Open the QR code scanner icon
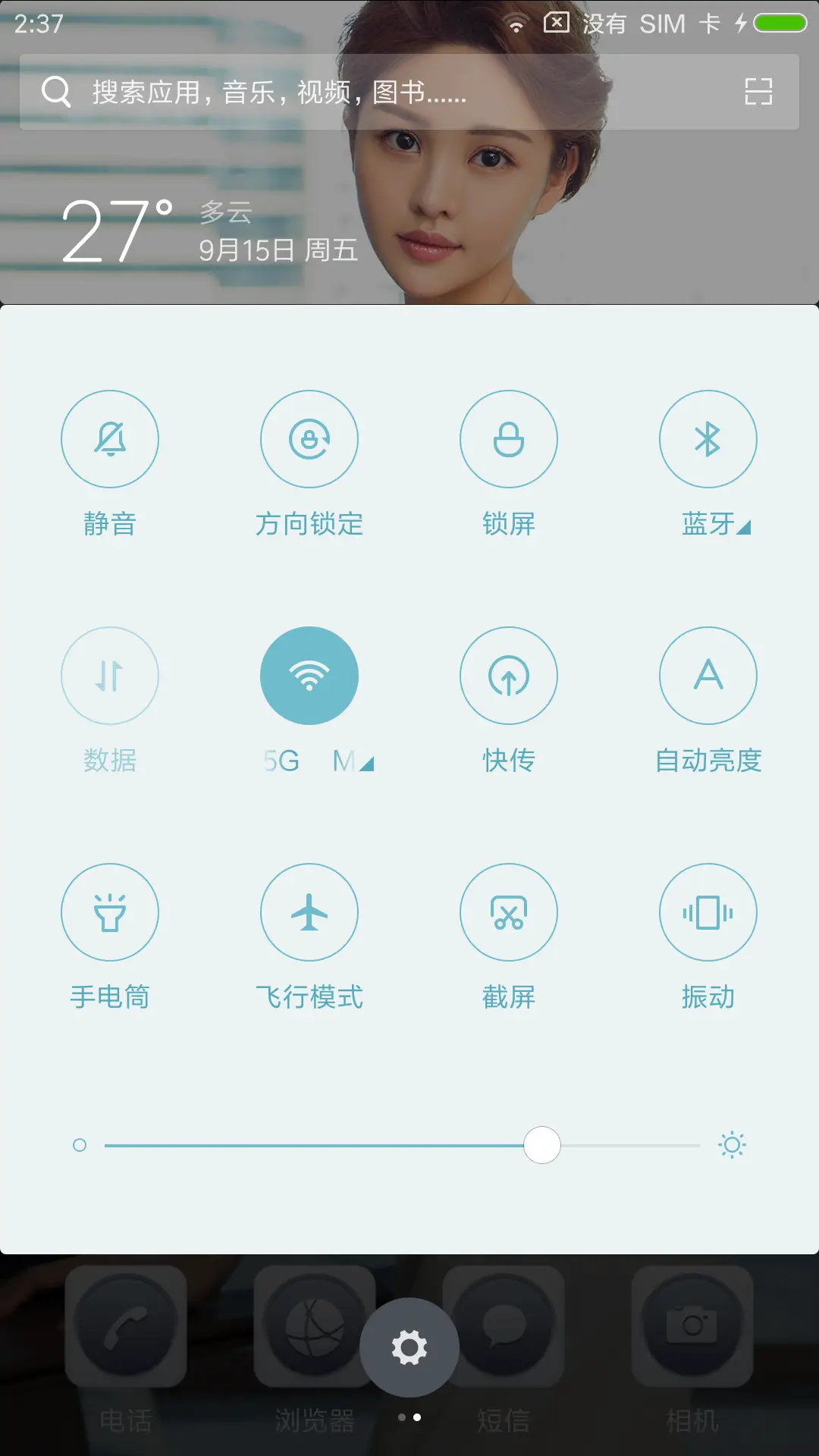The width and height of the screenshot is (819, 1456). click(x=758, y=93)
